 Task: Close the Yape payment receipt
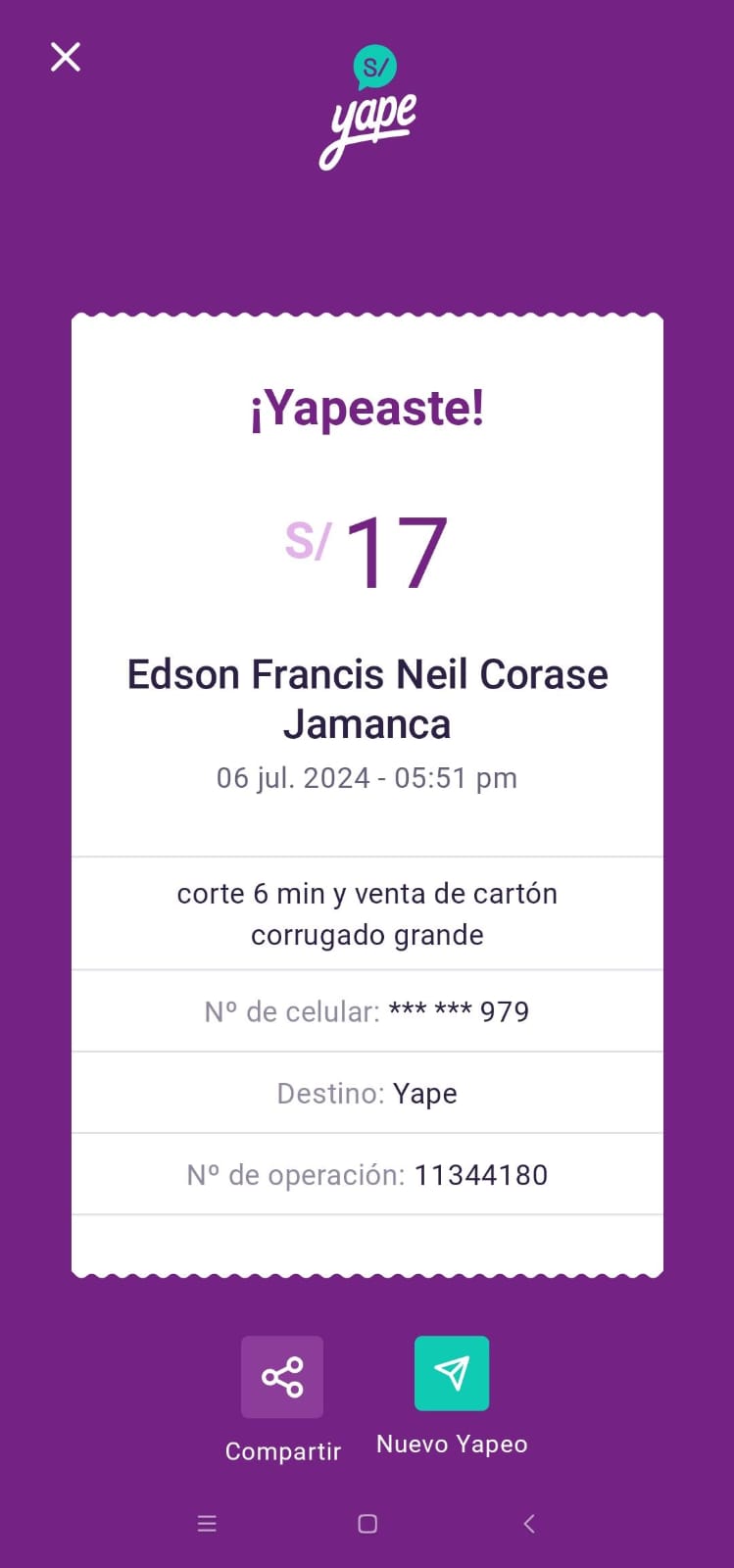[66, 57]
